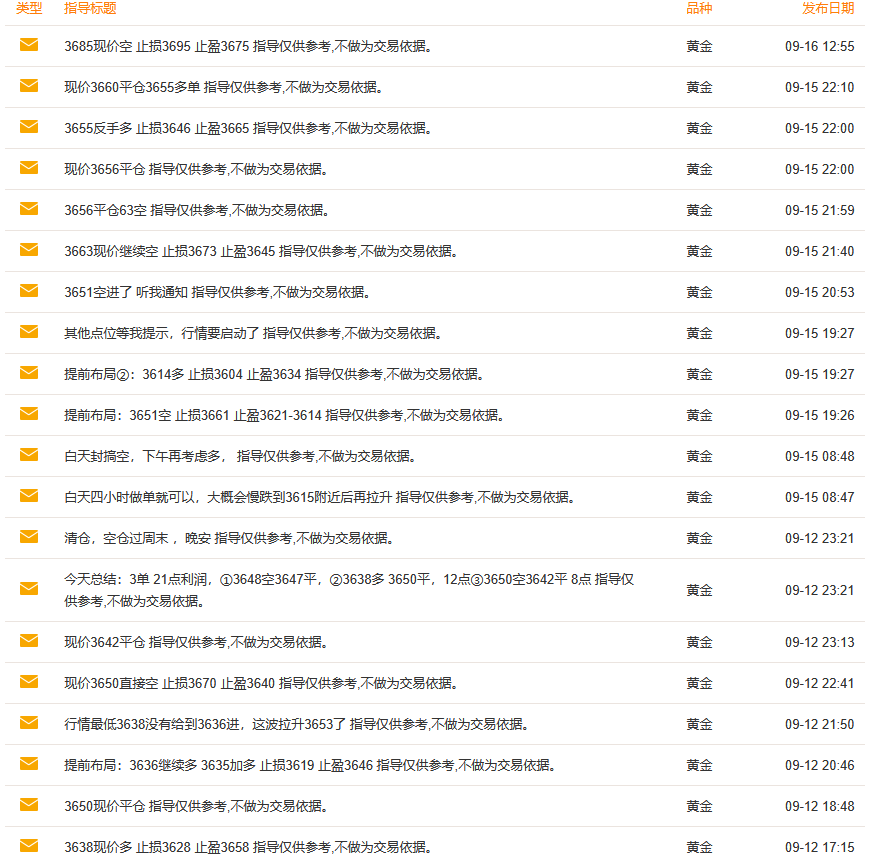888x865 pixels.
Task: Open the 3663现价继续空 message
Action: 260,251
